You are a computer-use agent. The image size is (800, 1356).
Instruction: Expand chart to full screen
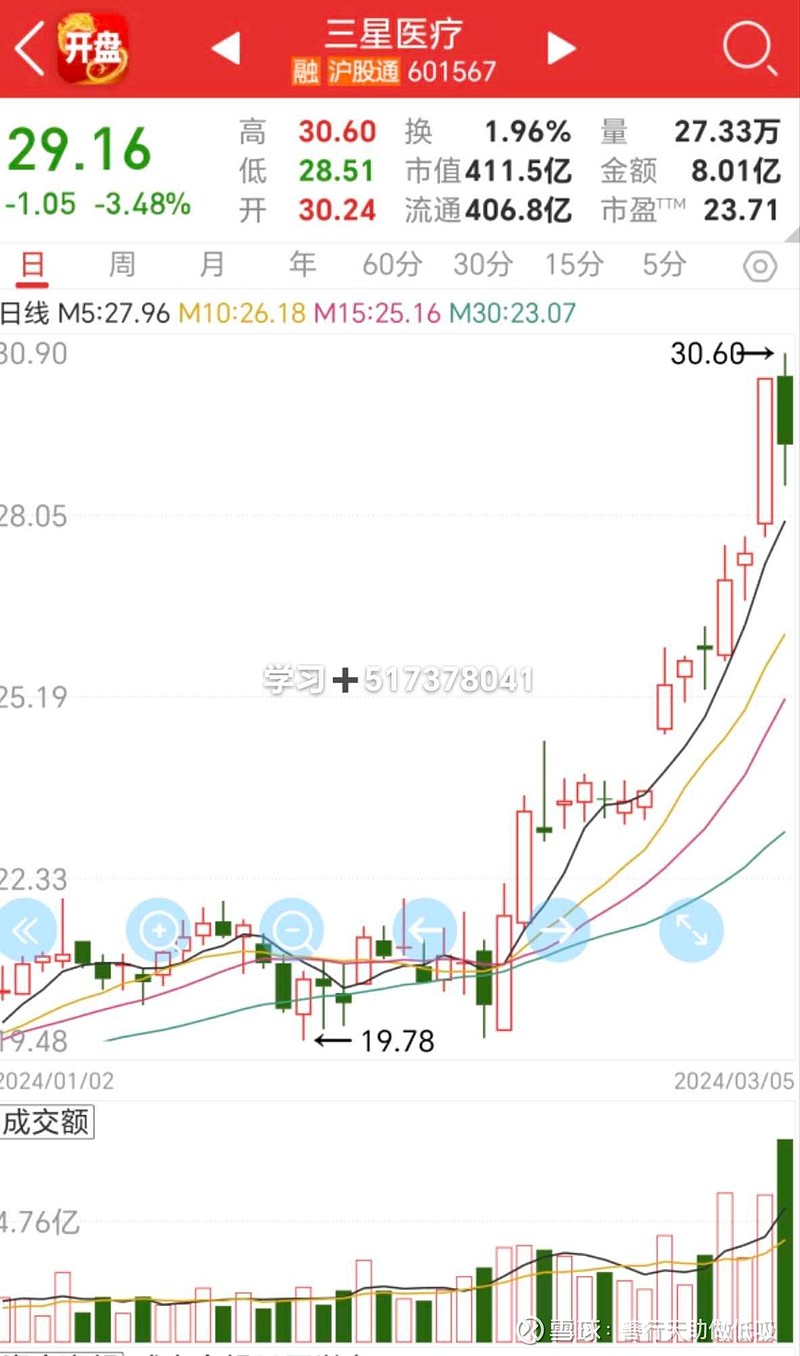pyautogui.click(x=692, y=930)
